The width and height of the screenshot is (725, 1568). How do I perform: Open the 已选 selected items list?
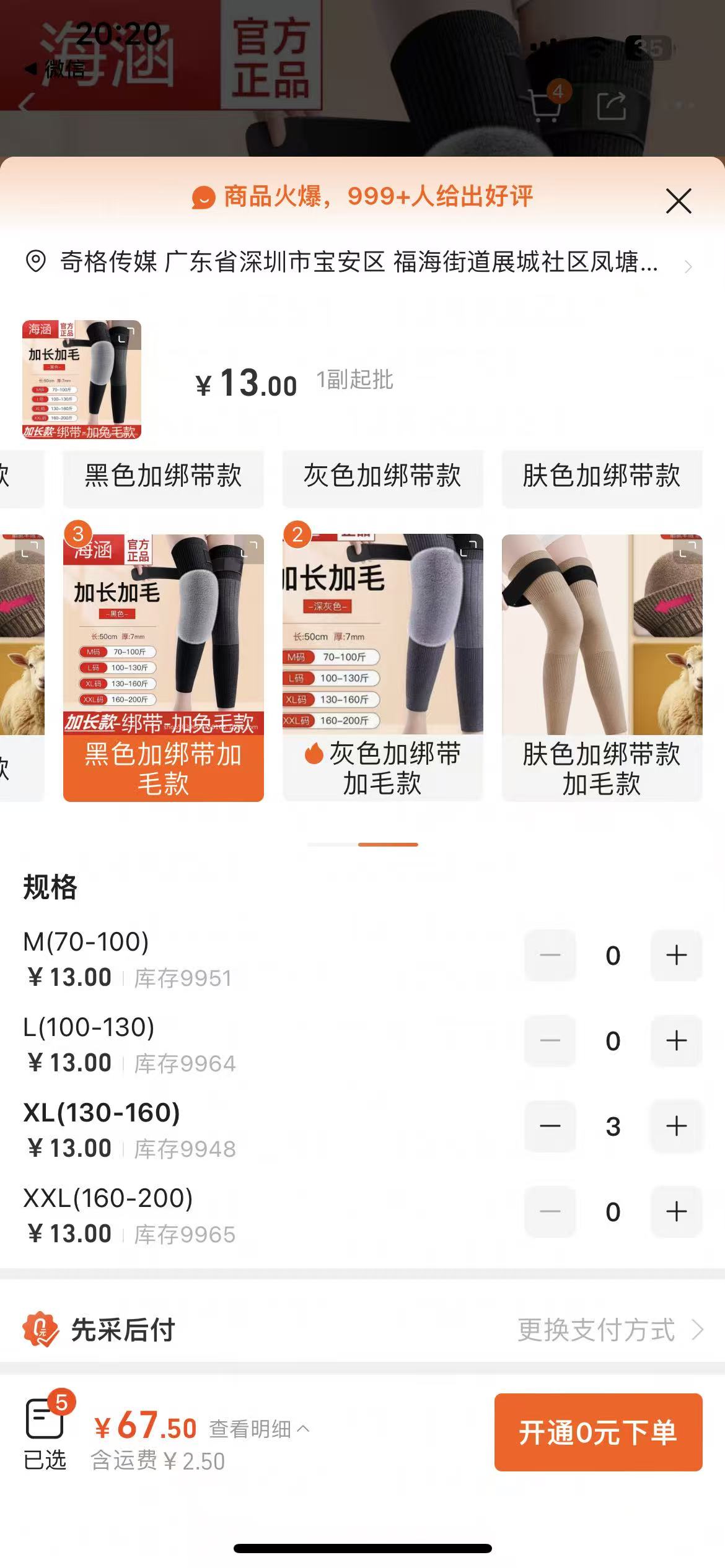click(x=45, y=1432)
